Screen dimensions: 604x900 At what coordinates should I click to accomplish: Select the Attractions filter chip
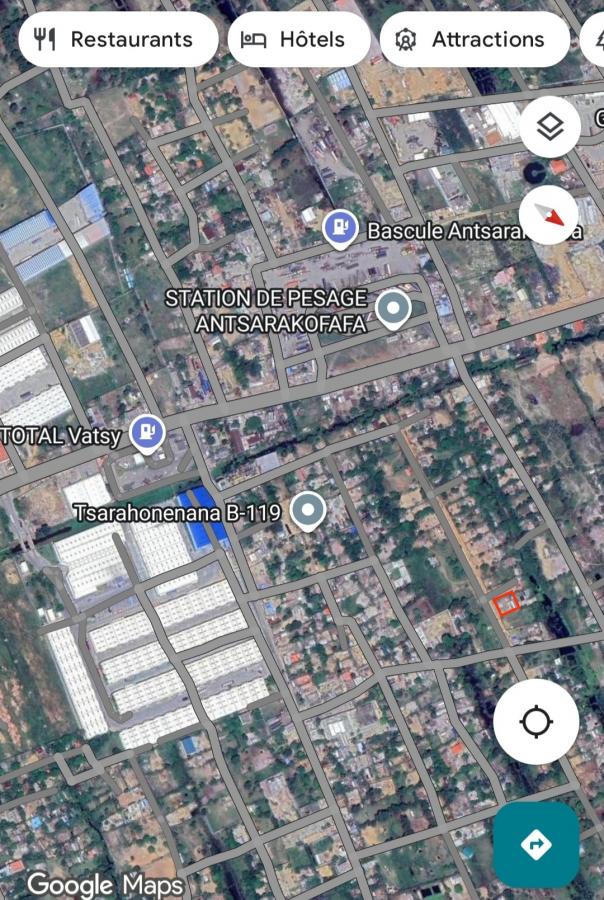(x=475, y=40)
